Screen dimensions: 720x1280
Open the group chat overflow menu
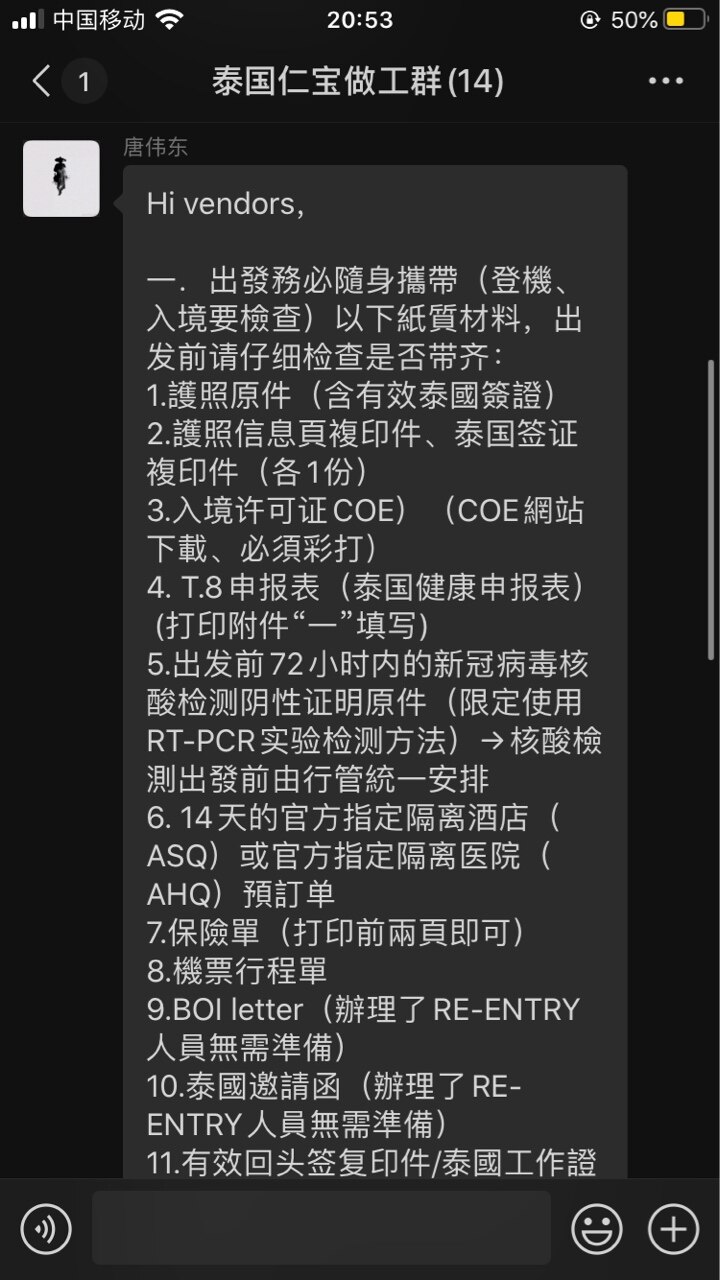click(x=665, y=81)
